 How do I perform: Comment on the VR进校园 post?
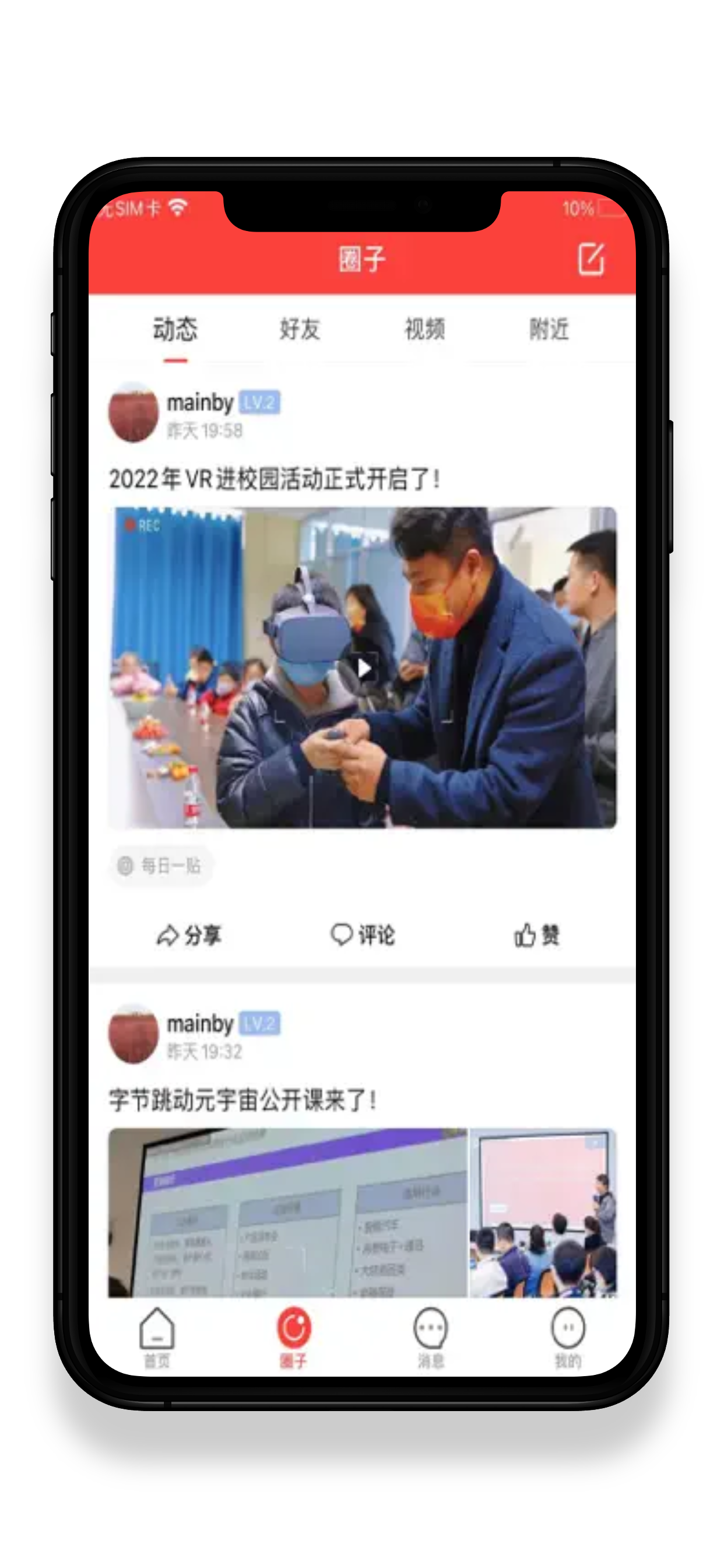[x=363, y=935]
